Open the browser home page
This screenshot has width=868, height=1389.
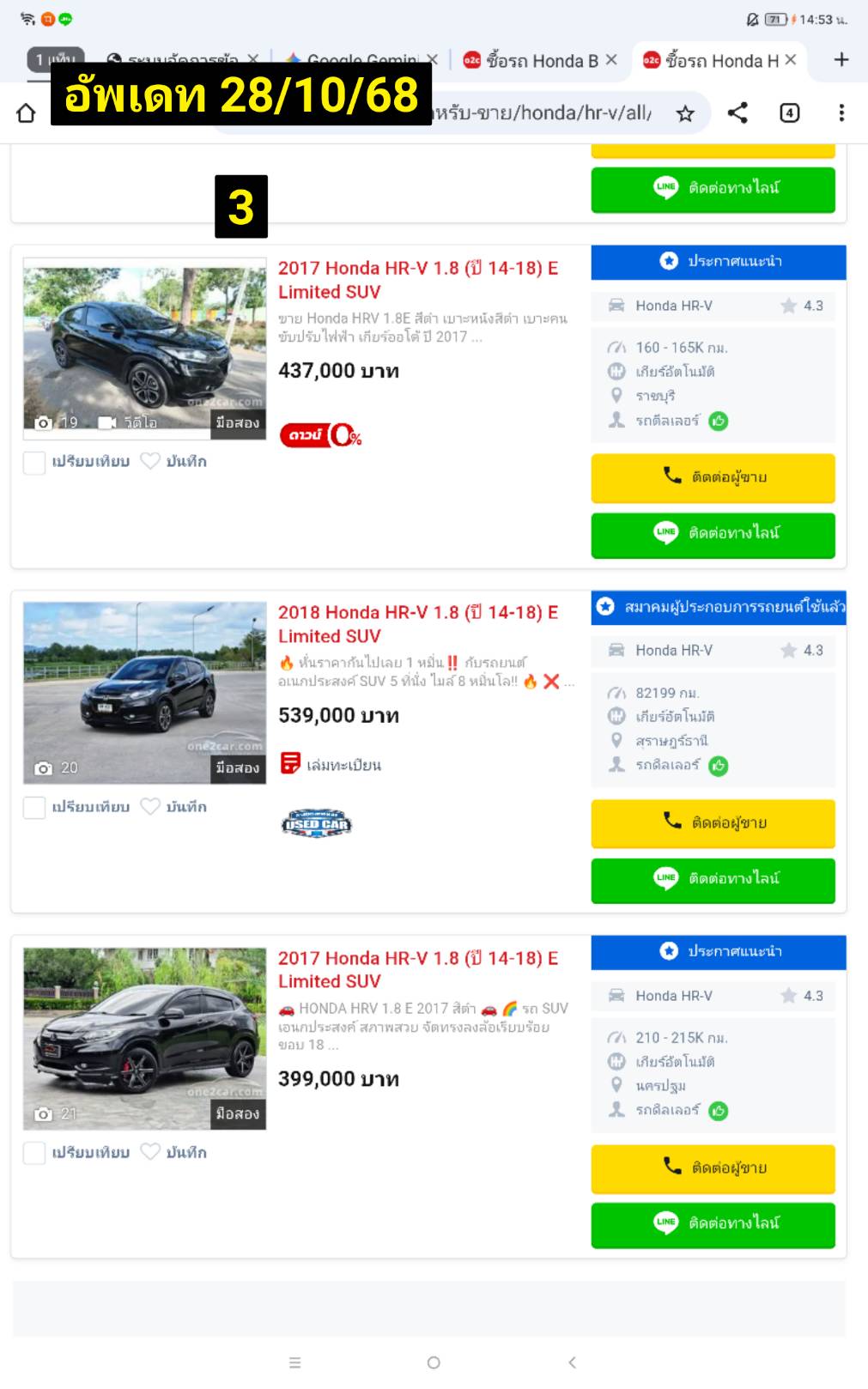click(26, 113)
